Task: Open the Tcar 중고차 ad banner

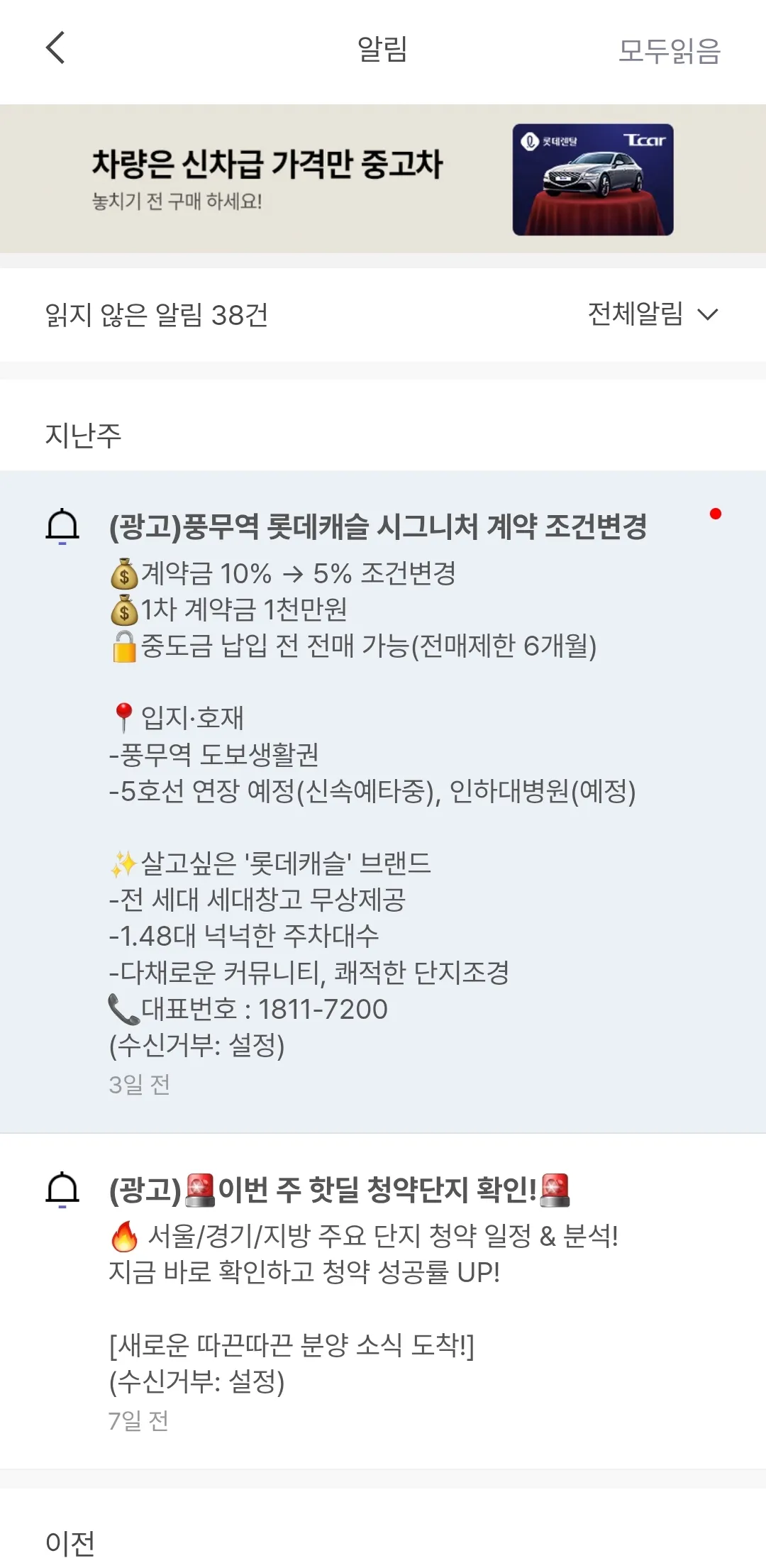Action: (383, 179)
